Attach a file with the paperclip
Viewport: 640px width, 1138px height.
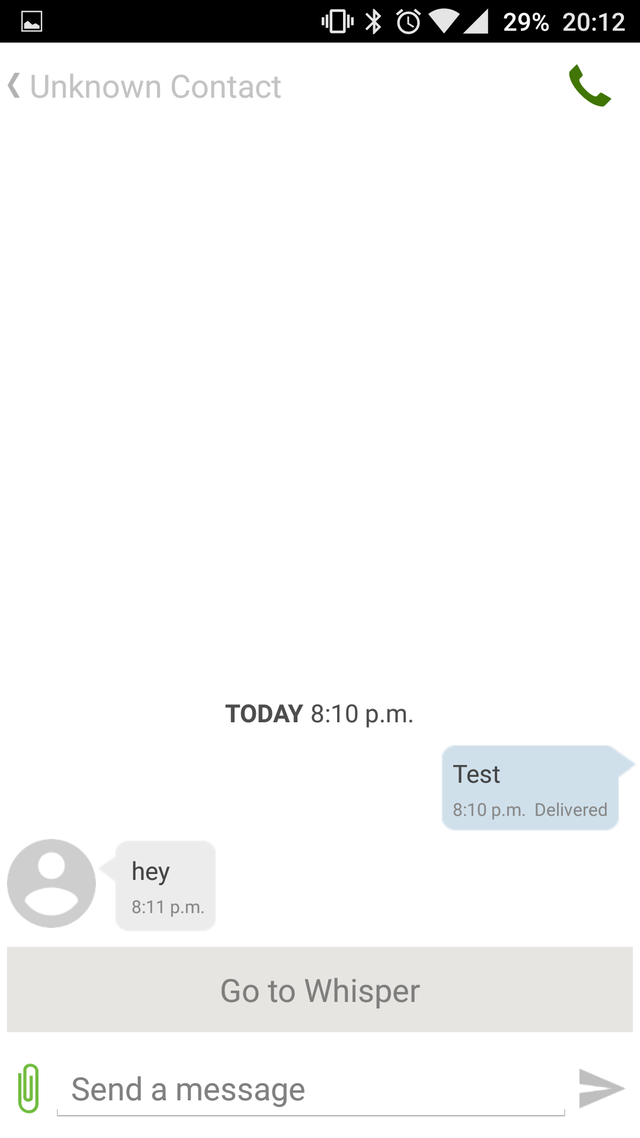29,1088
